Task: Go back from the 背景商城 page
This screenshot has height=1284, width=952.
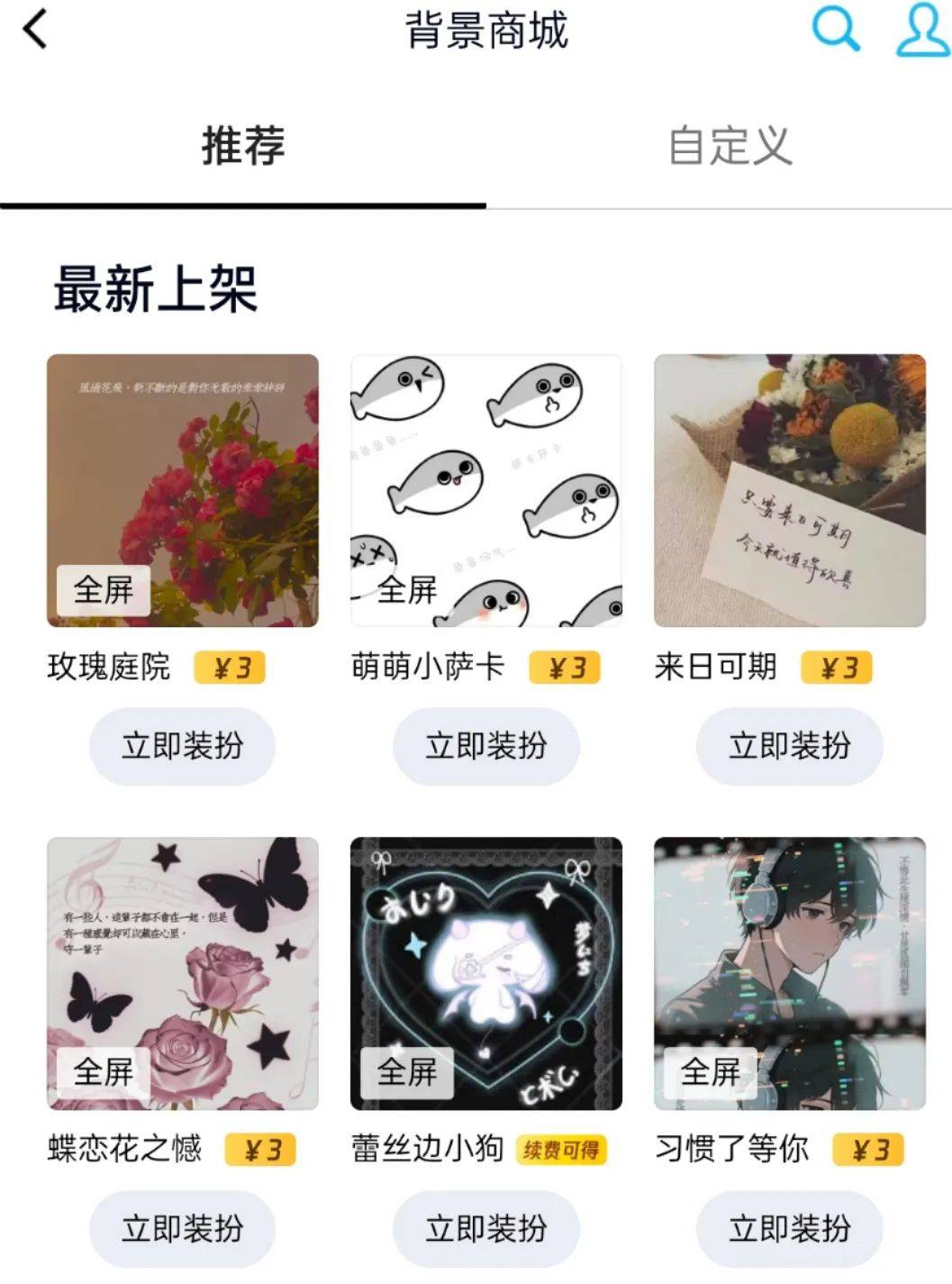Action: [34, 30]
